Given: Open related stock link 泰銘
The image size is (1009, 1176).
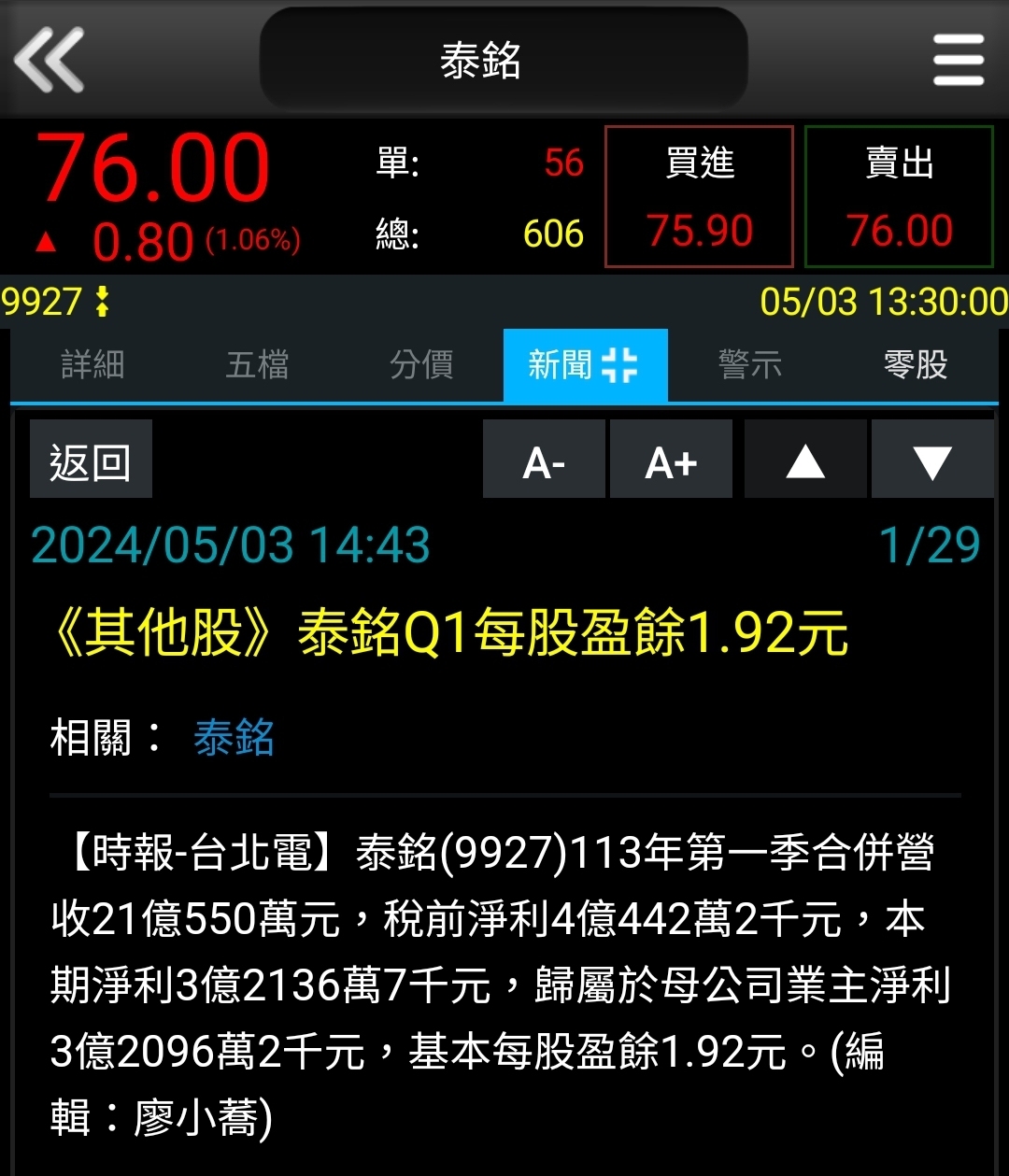Looking at the screenshot, I should tap(234, 738).
